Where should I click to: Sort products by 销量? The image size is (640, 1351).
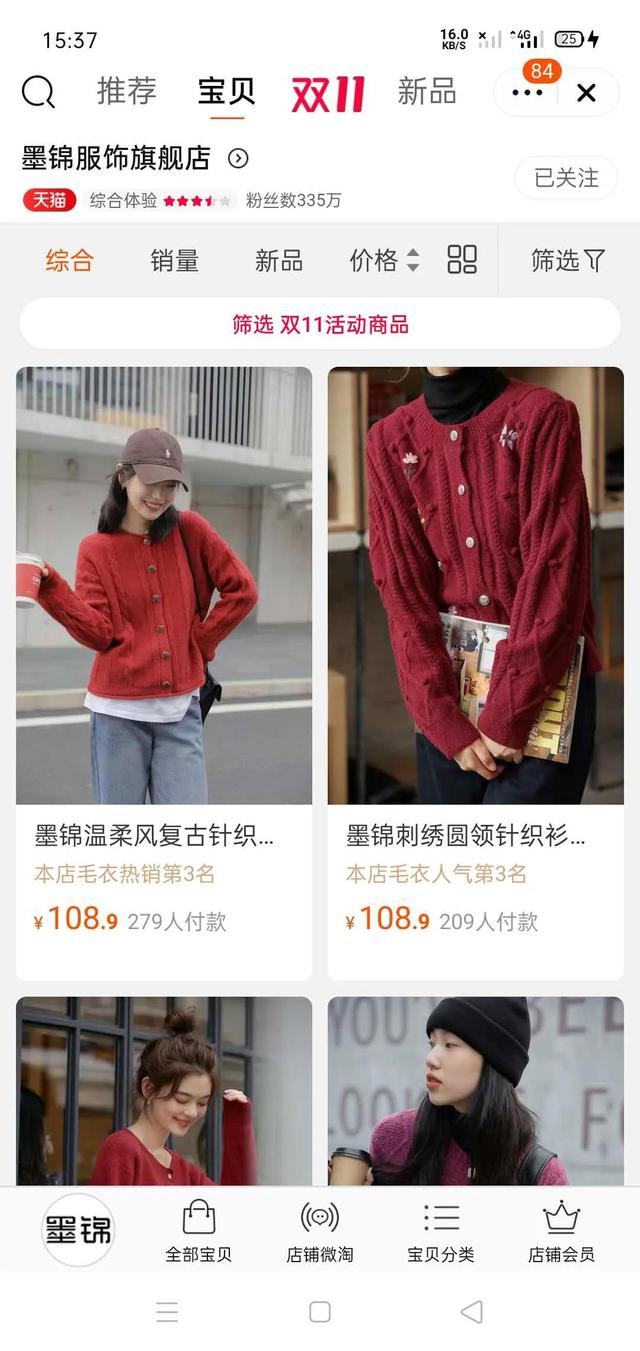pos(175,261)
